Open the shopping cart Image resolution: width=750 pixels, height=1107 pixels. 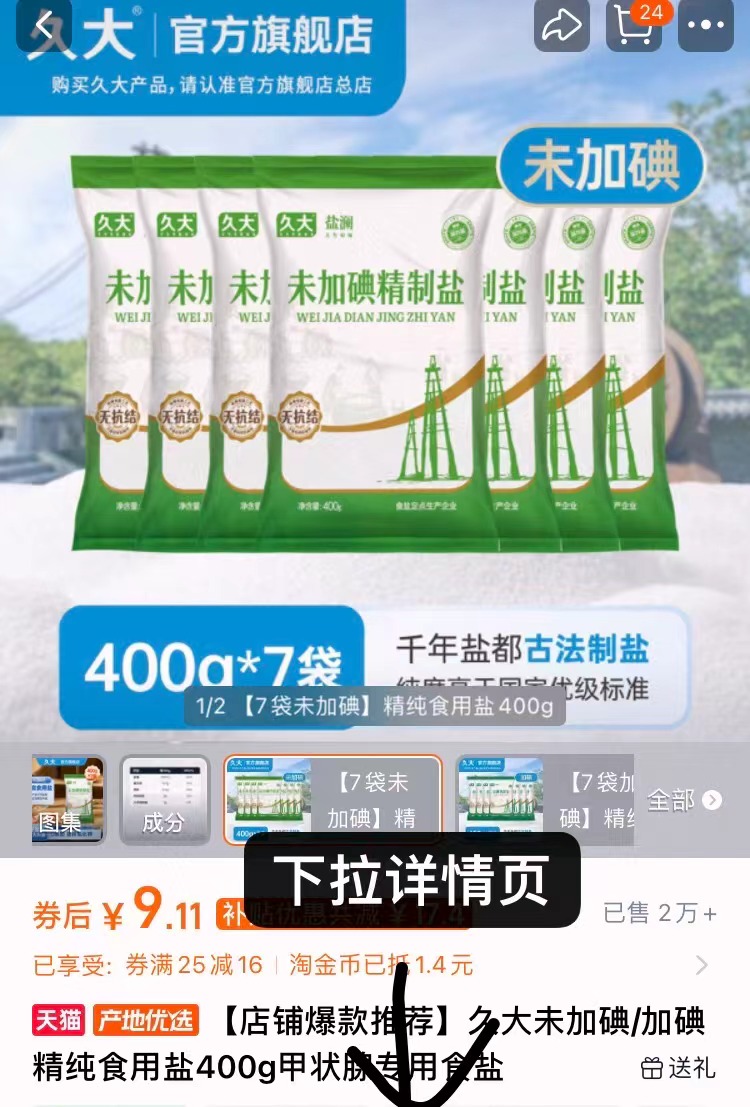[635, 26]
